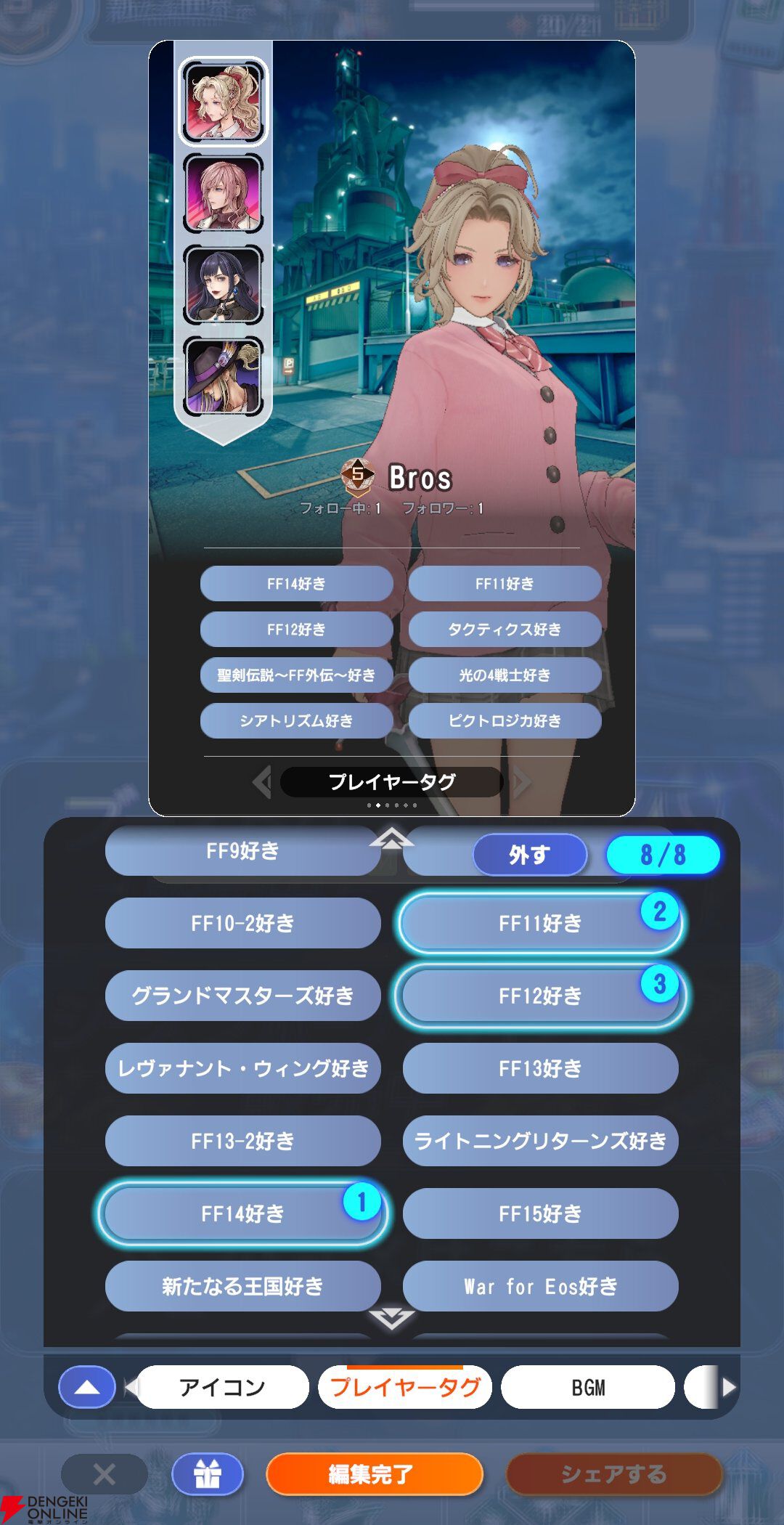
Task: Select the FF10-2好き tag
Action: (x=242, y=923)
